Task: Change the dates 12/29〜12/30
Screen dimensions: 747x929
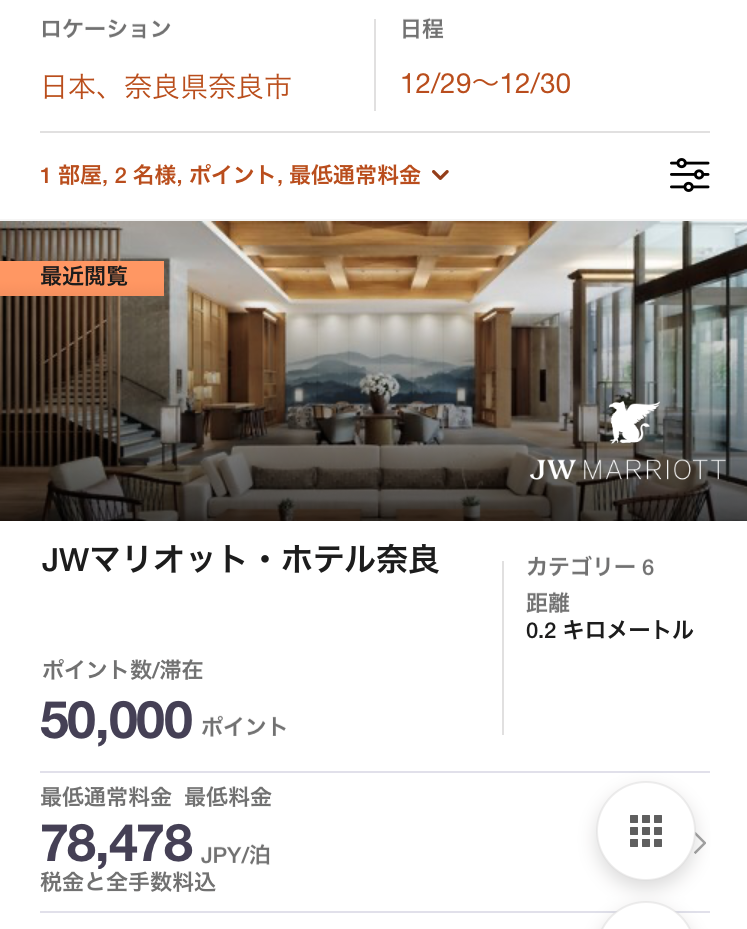Action: click(x=486, y=83)
